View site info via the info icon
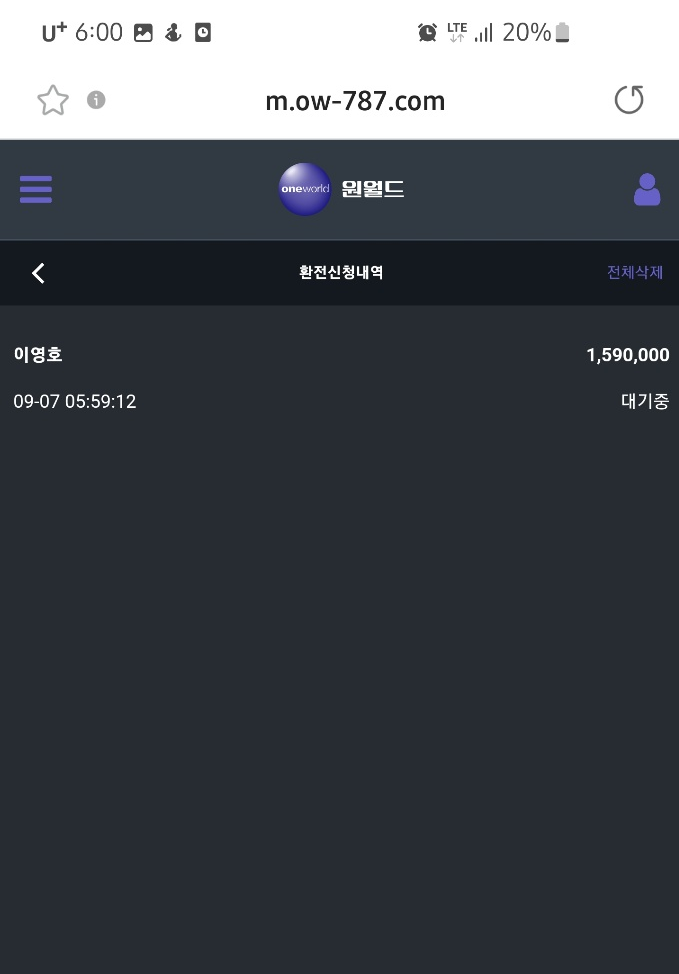Image resolution: width=679 pixels, height=974 pixels. point(96,100)
